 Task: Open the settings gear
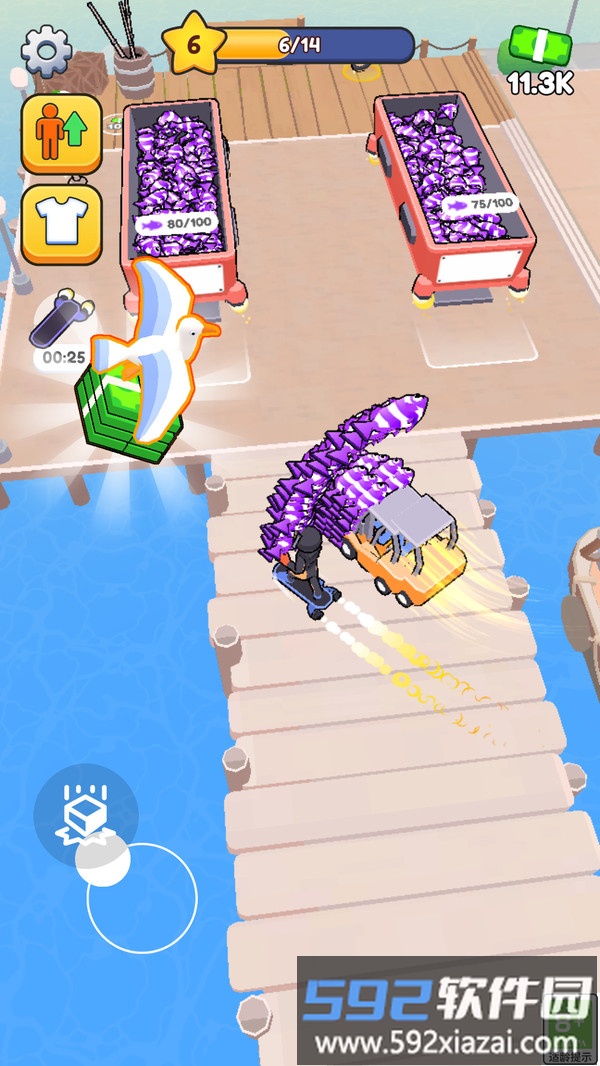pos(46,50)
